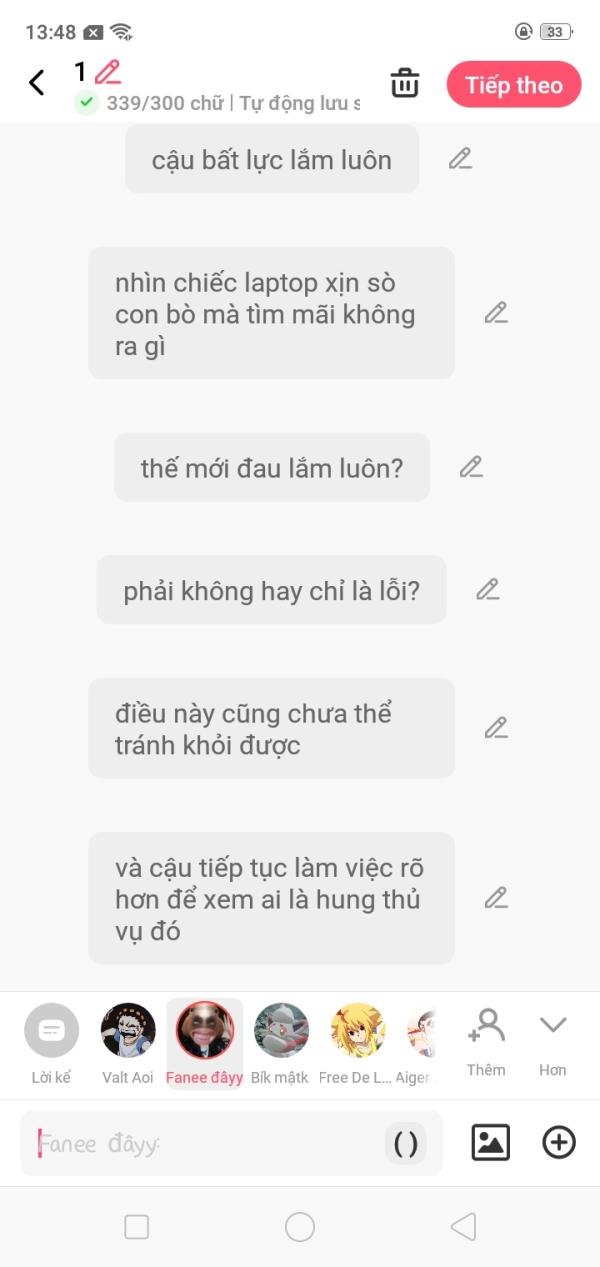
Task: Select the Lời kể narrator option
Action: 51,1044
